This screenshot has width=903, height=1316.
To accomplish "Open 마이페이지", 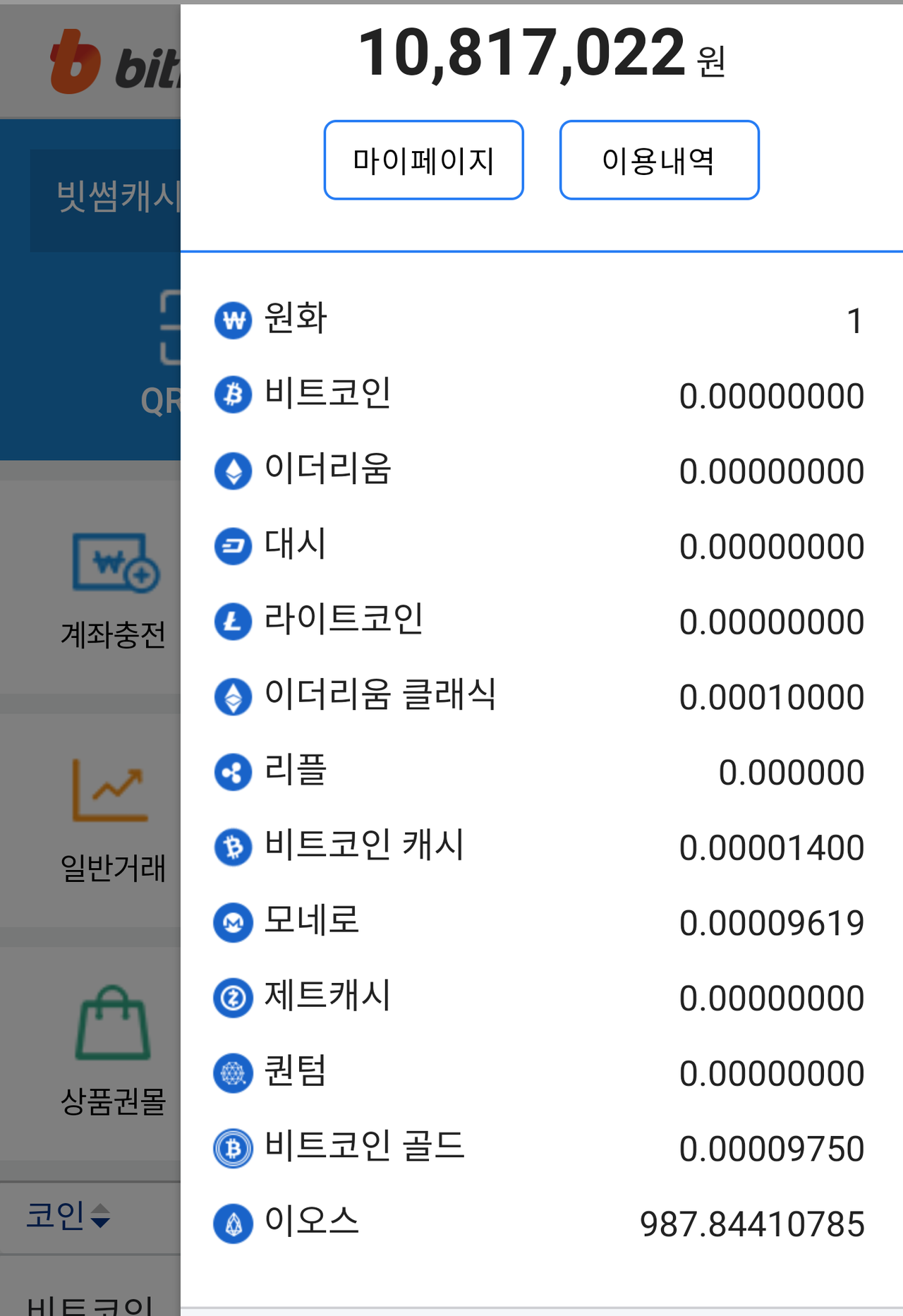I will [423, 160].
